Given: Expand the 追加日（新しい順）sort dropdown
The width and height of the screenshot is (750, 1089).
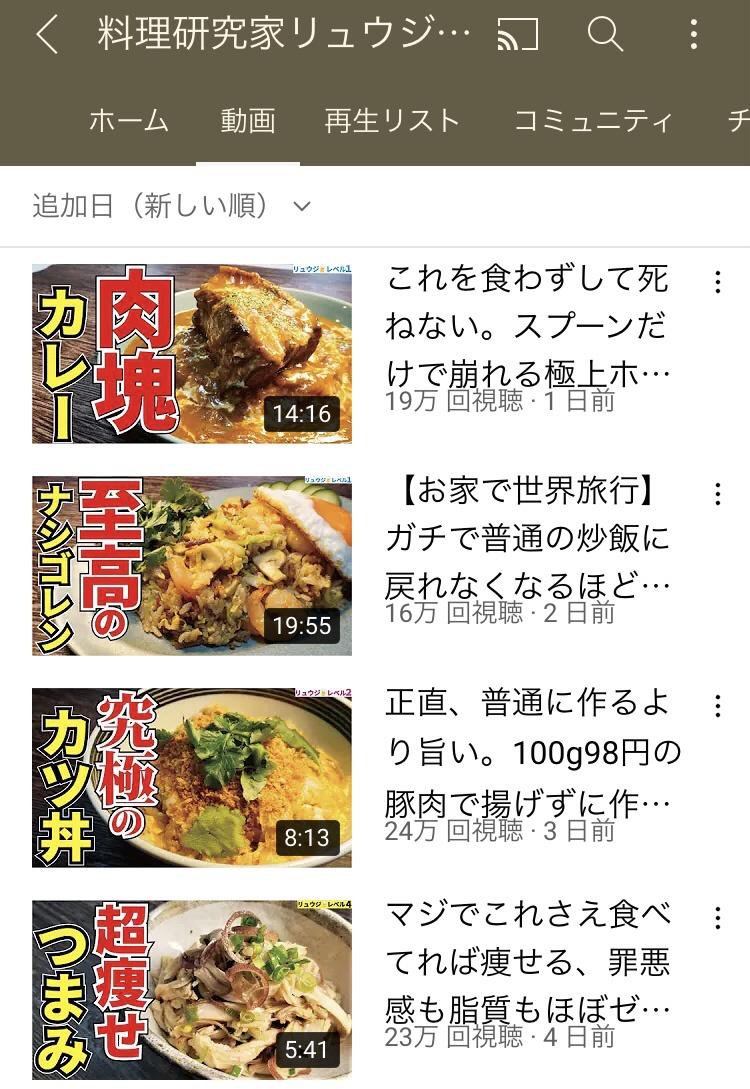Looking at the screenshot, I should (172, 206).
